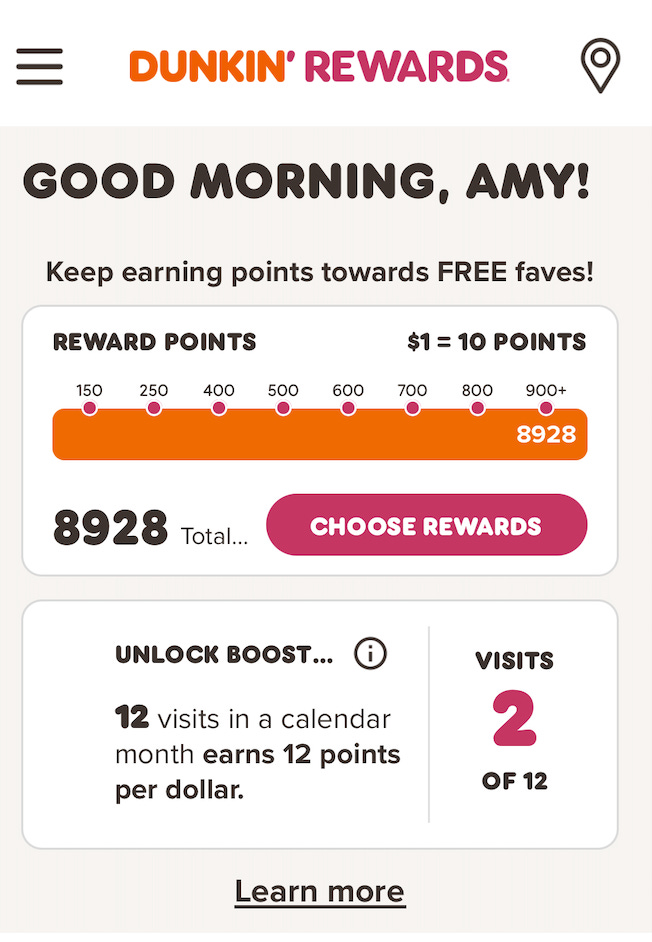The image size is (652, 942).
Task: Open the hamburger navigation menu
Action: 39,66
